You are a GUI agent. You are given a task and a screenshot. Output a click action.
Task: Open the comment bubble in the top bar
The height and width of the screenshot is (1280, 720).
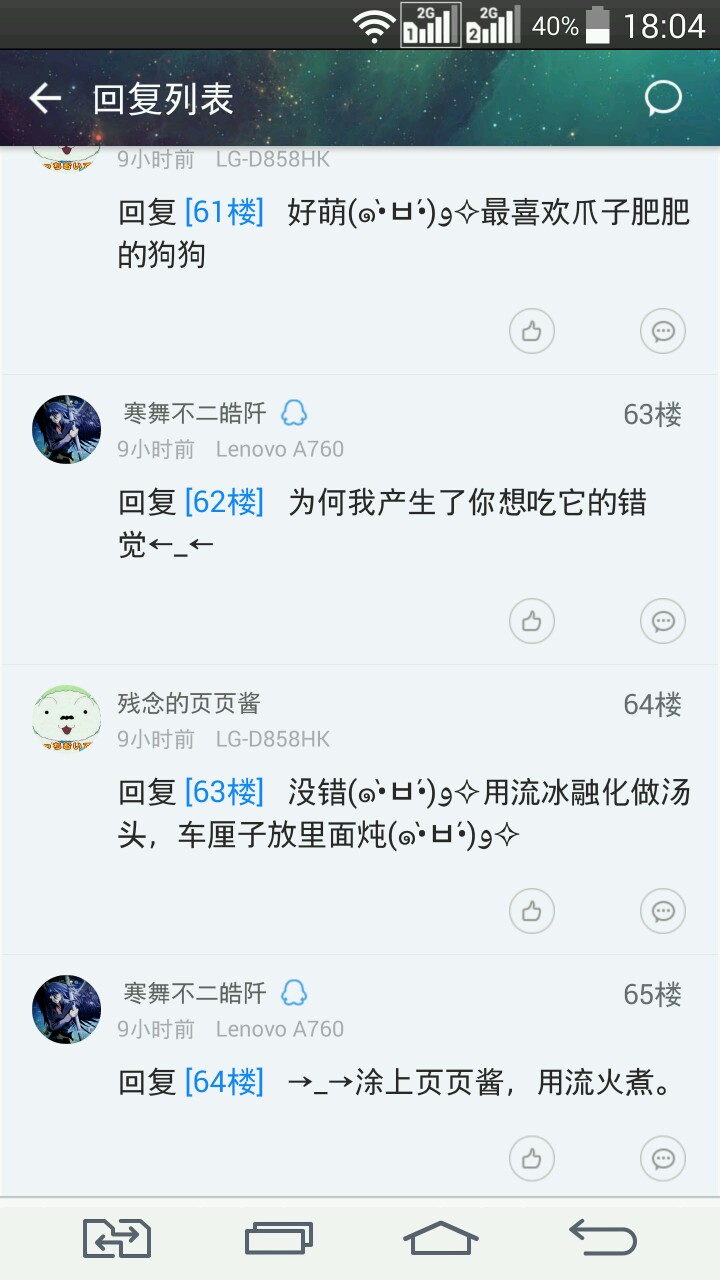tap(663, 98)
